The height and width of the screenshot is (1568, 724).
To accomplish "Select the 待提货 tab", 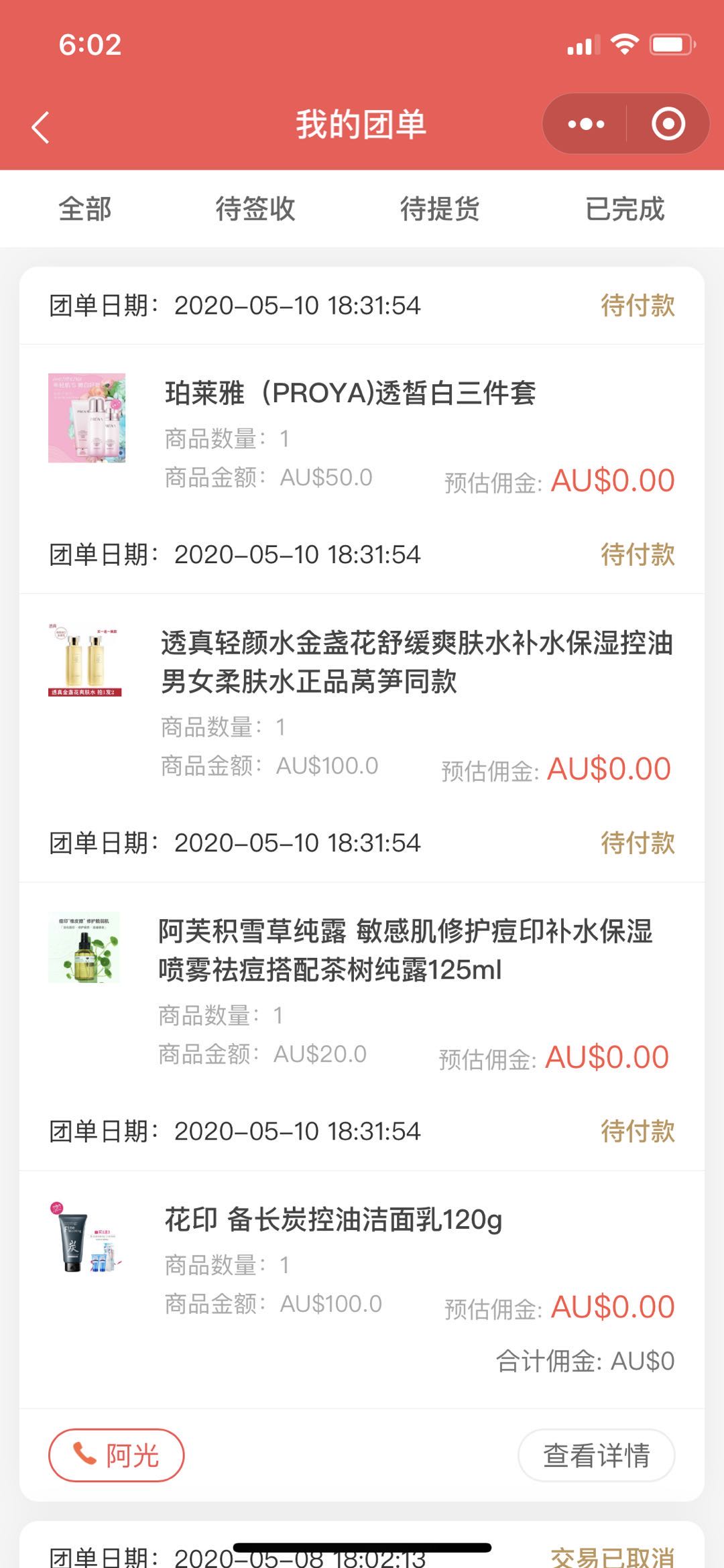I will [x=440, y=209].
